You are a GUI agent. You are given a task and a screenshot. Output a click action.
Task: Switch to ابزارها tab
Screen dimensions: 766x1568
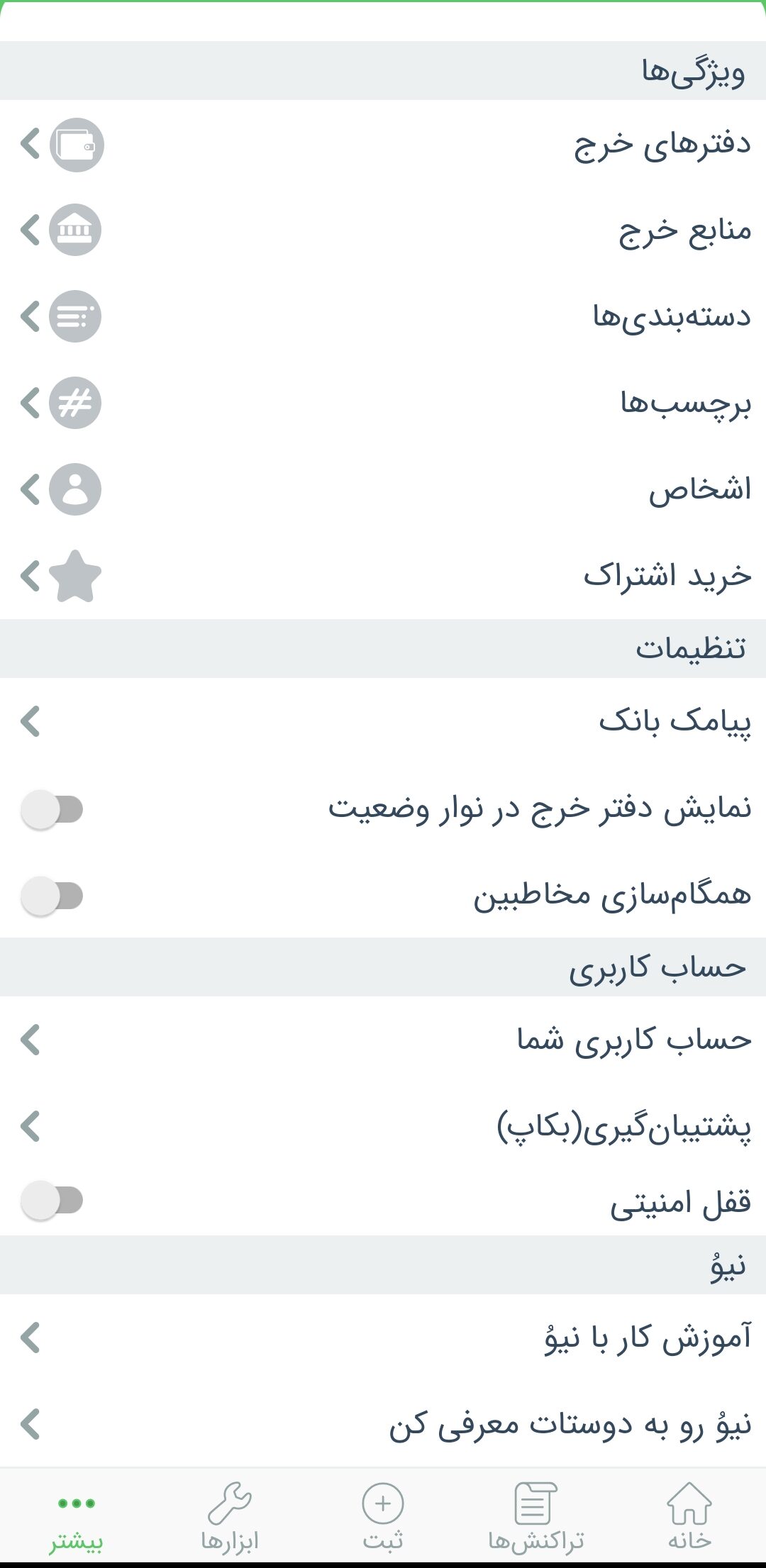click(230, 1516)
